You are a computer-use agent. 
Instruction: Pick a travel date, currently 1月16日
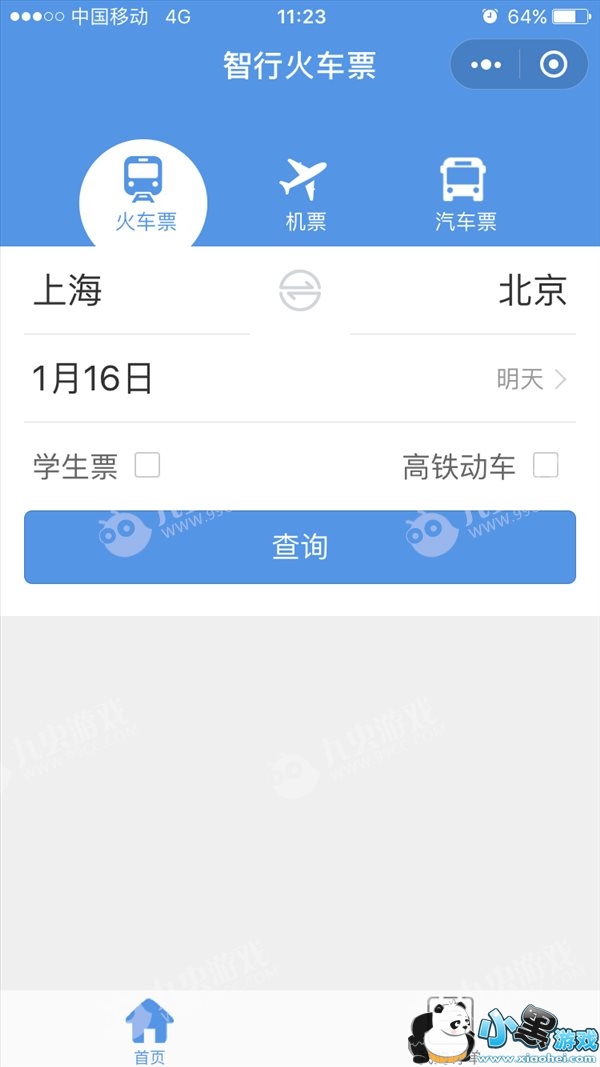click(93, 379)
